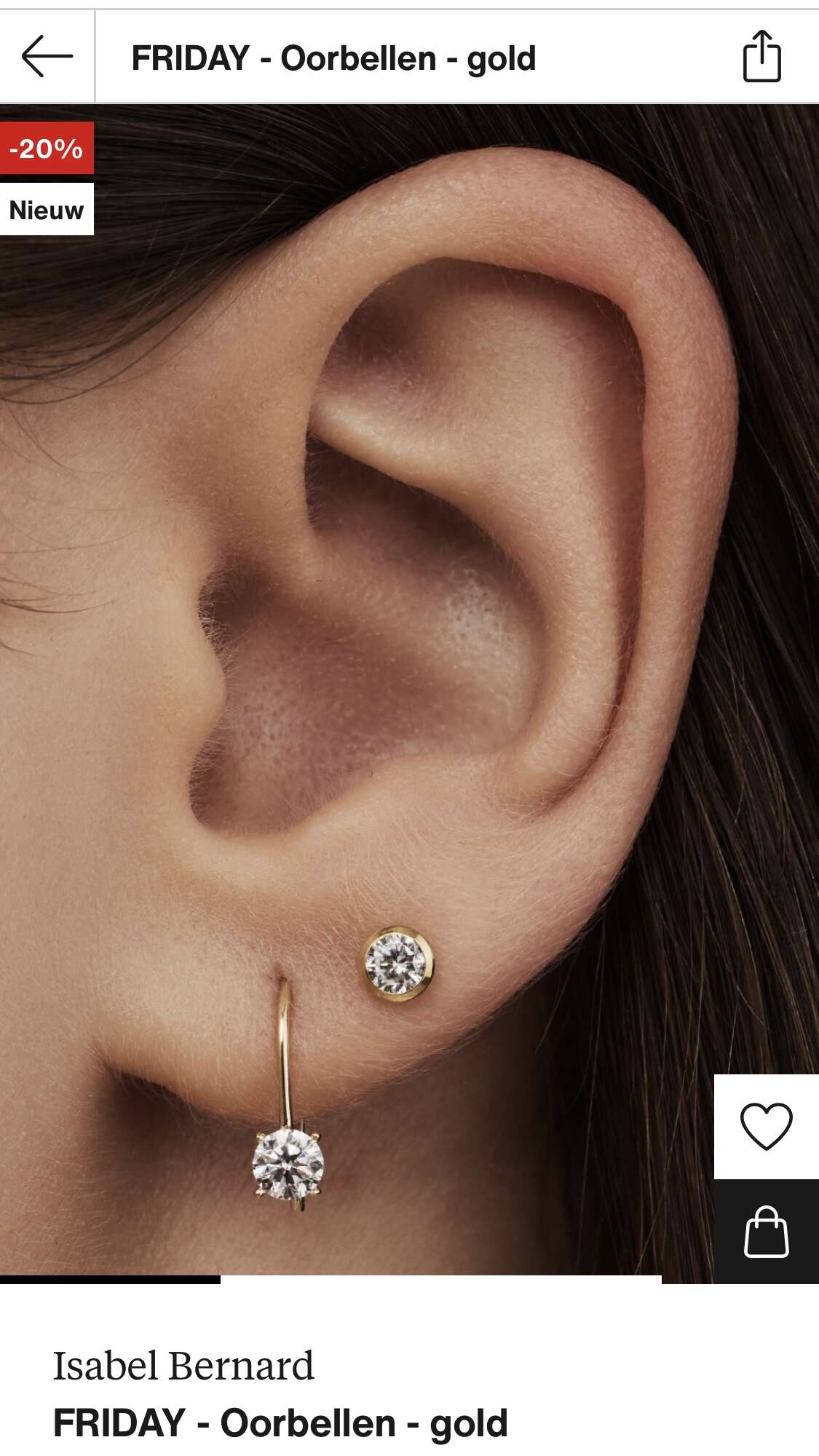Add earrings to wishlist with heart
Screen dimensions: 819x1456
(766, 1126)
